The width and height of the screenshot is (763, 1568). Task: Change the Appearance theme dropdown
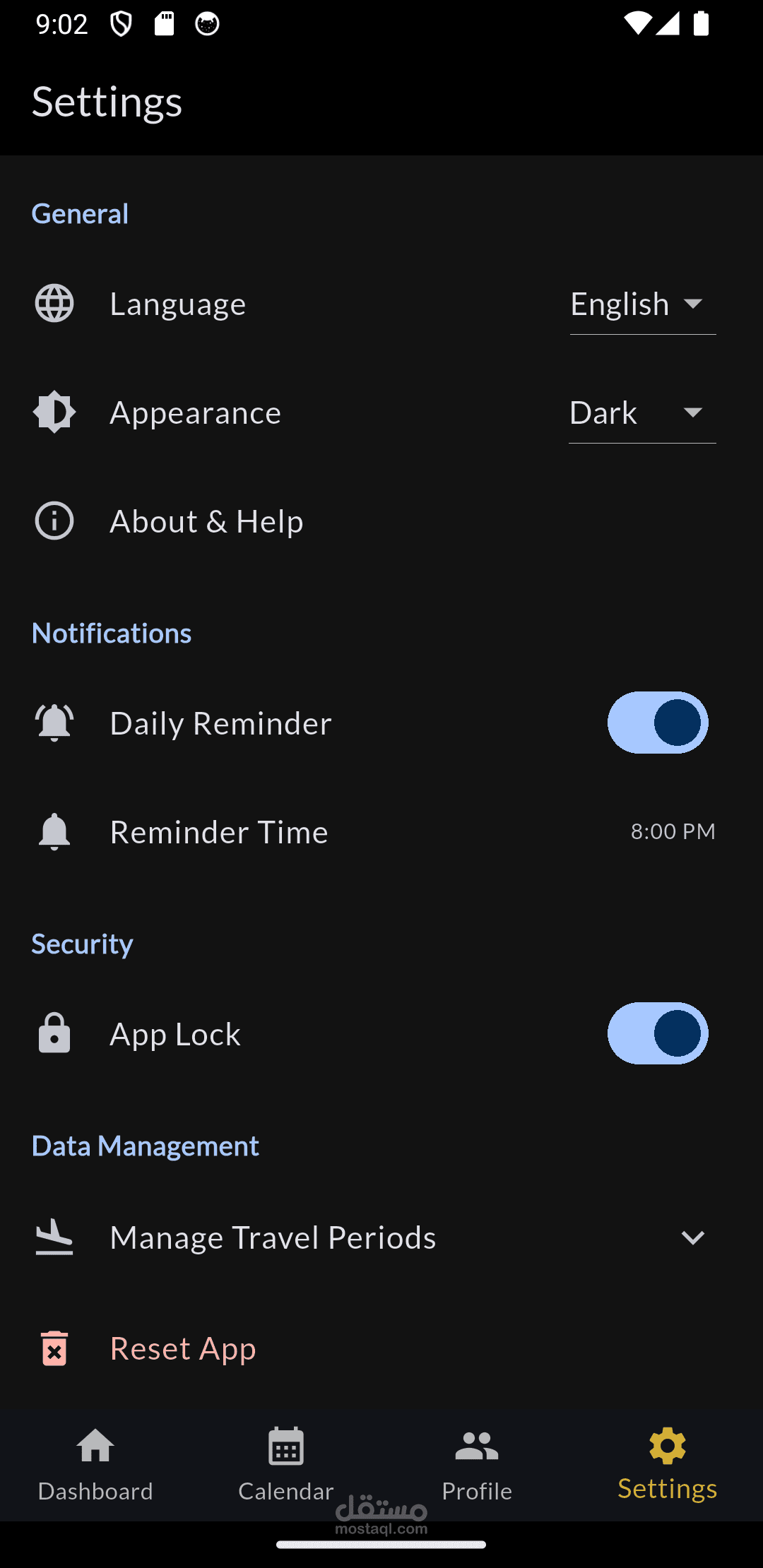coord(642,414)
